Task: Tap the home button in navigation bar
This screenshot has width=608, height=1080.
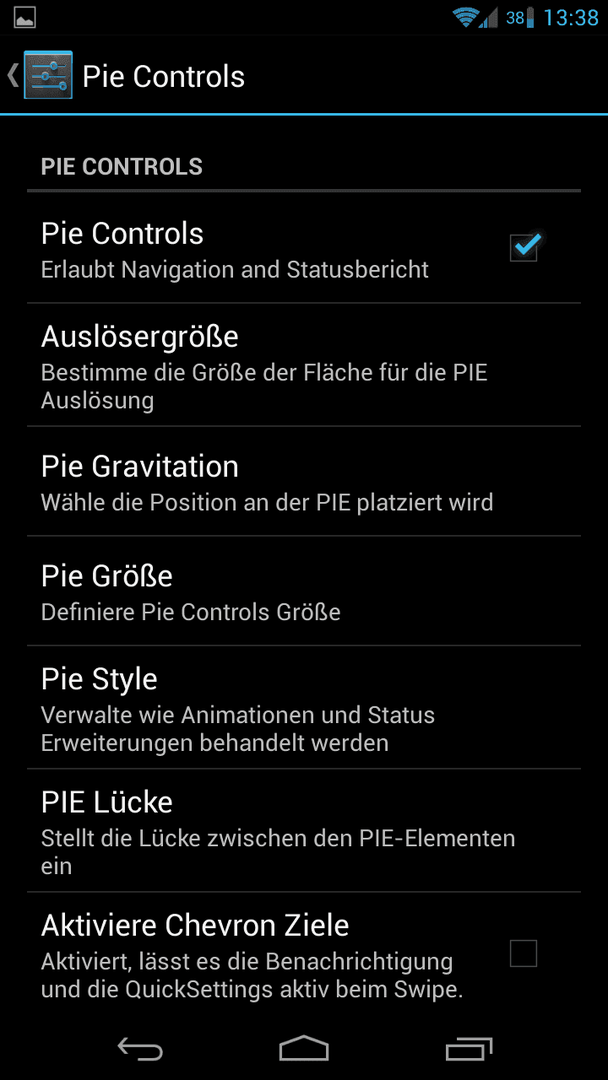Action: pos(304,1048)
